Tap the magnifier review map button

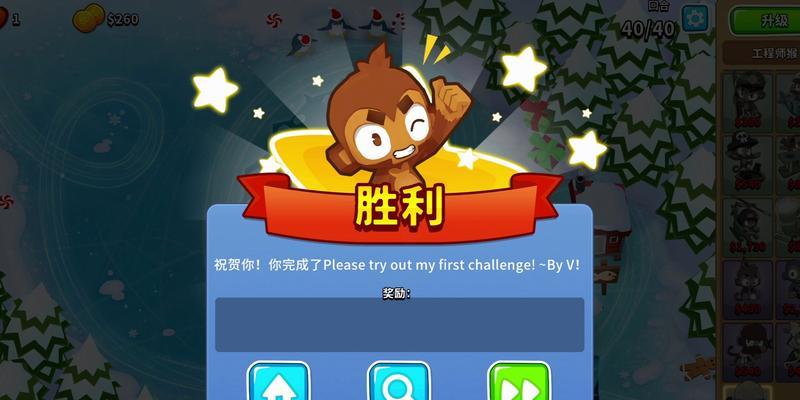pyautogui.click(x=399, y=382)
